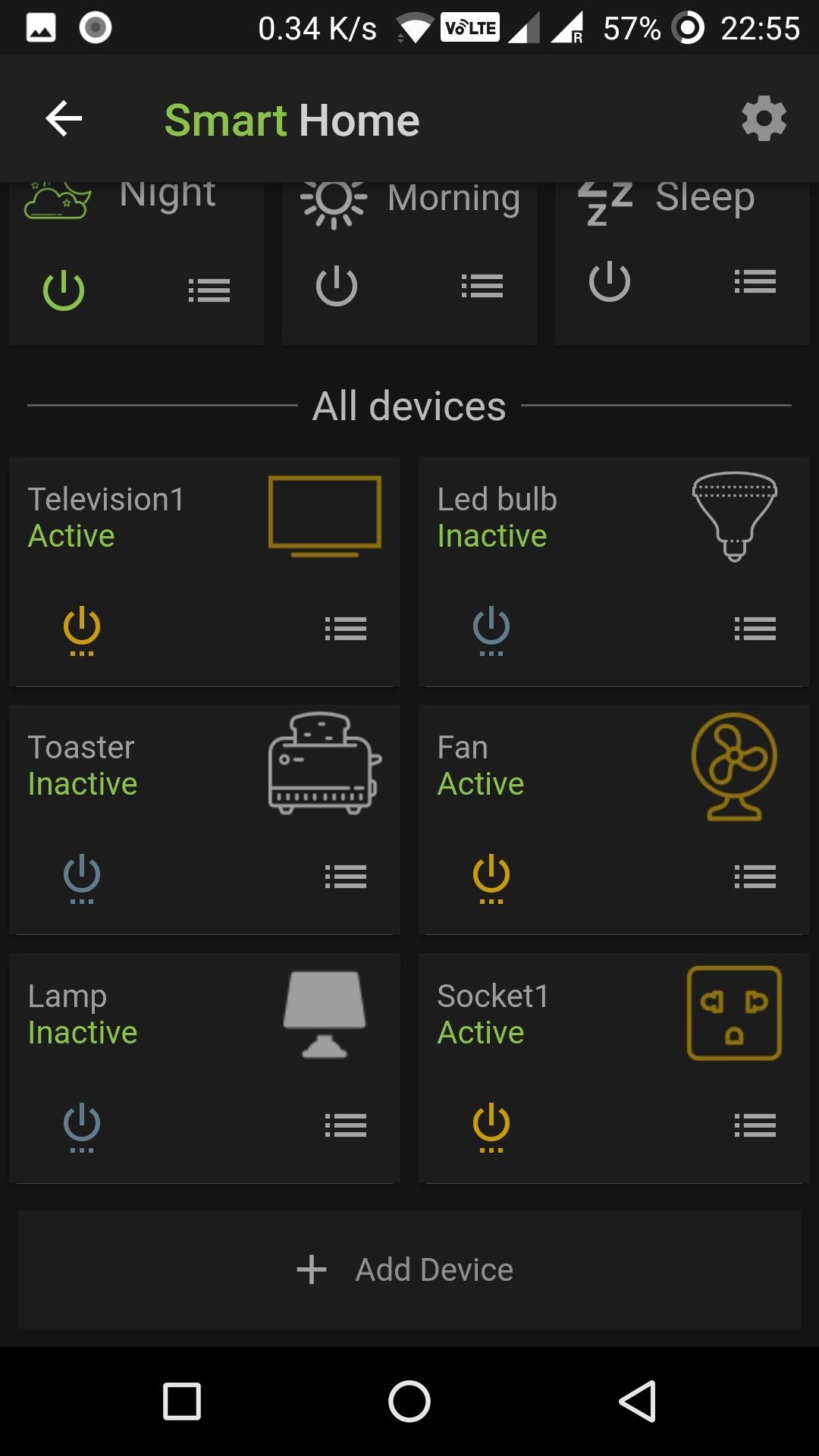Open Toaster options list

346,877
